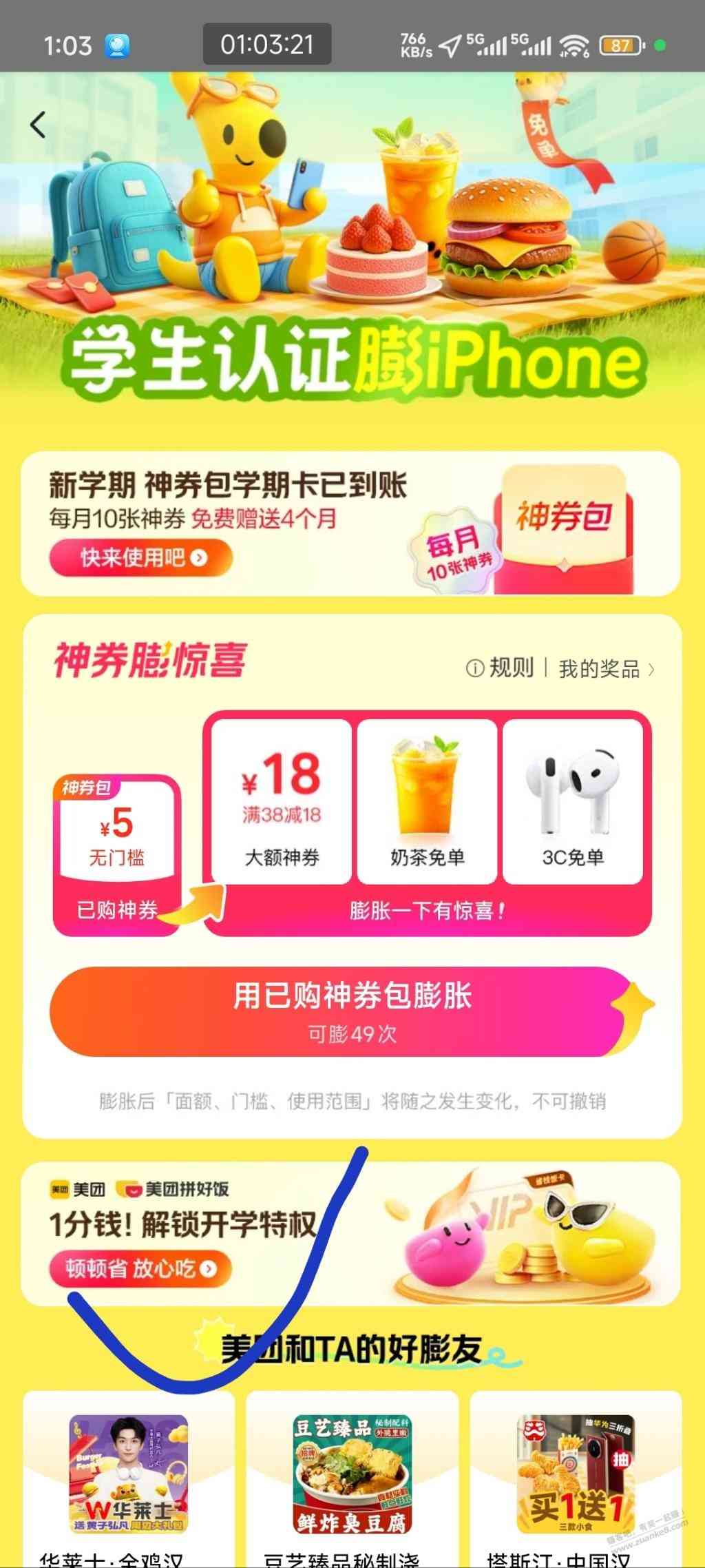The image size is (705, 1568).
Task: Open the 规则 rules info
Action: tap(501, 668)
